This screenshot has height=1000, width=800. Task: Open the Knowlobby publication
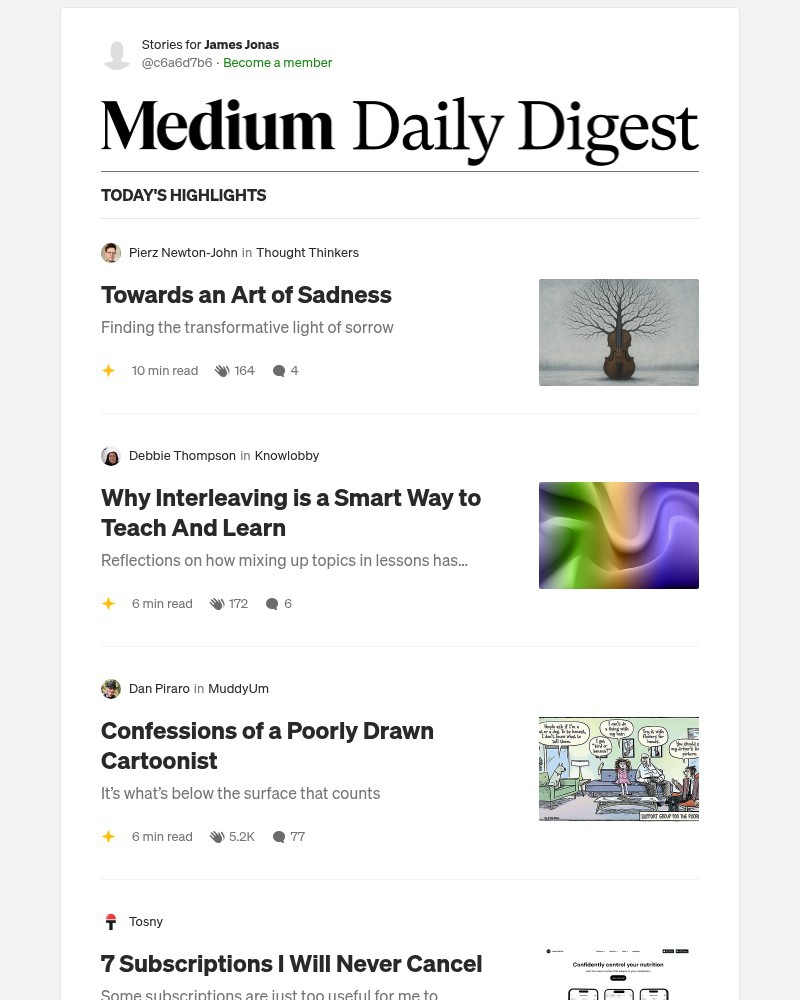point(287,455)
